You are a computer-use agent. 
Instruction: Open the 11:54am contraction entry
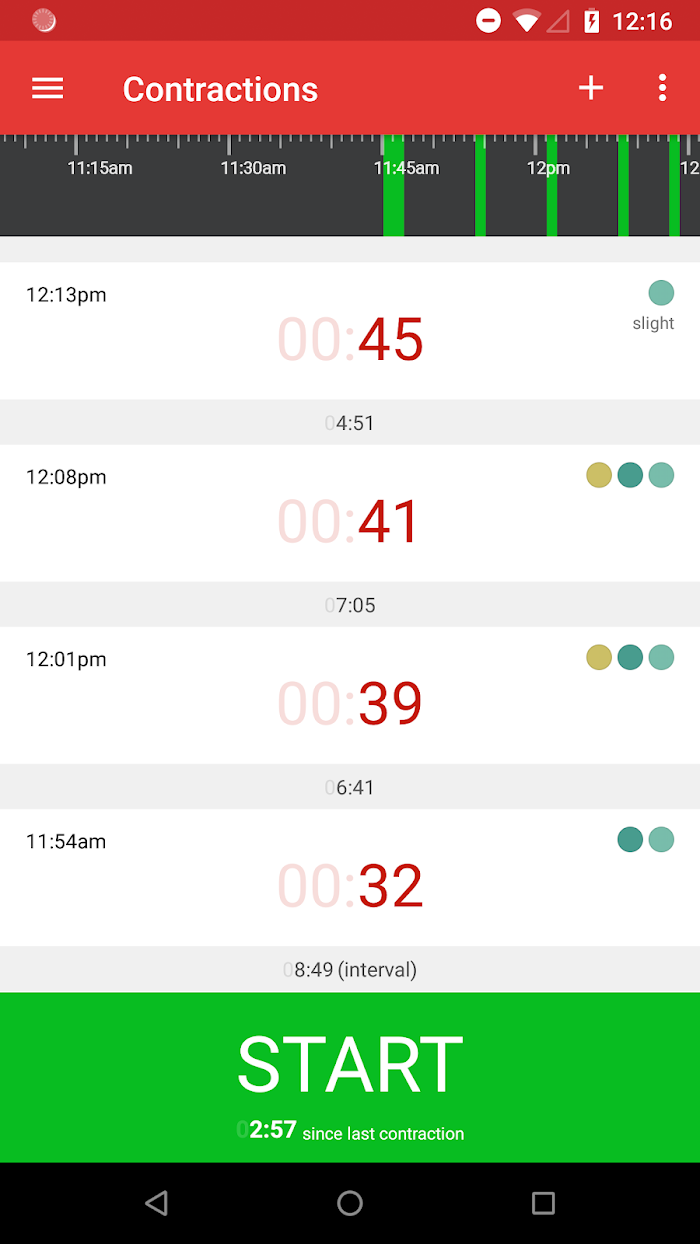(x=350, y=877)
